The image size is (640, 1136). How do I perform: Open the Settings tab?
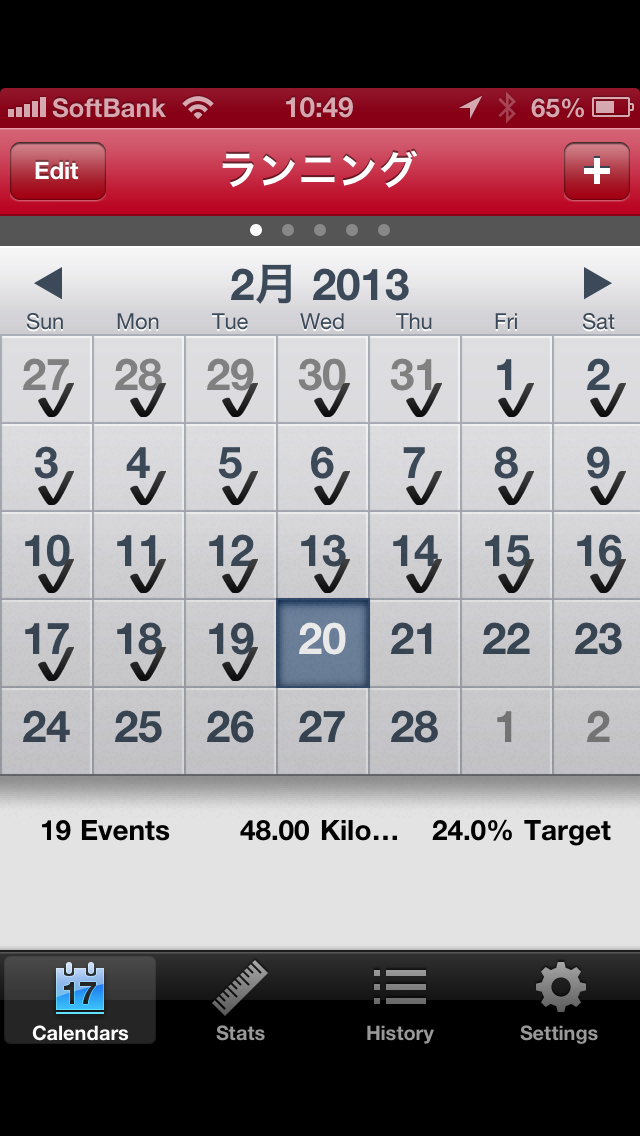click(x=559, y=1001)
